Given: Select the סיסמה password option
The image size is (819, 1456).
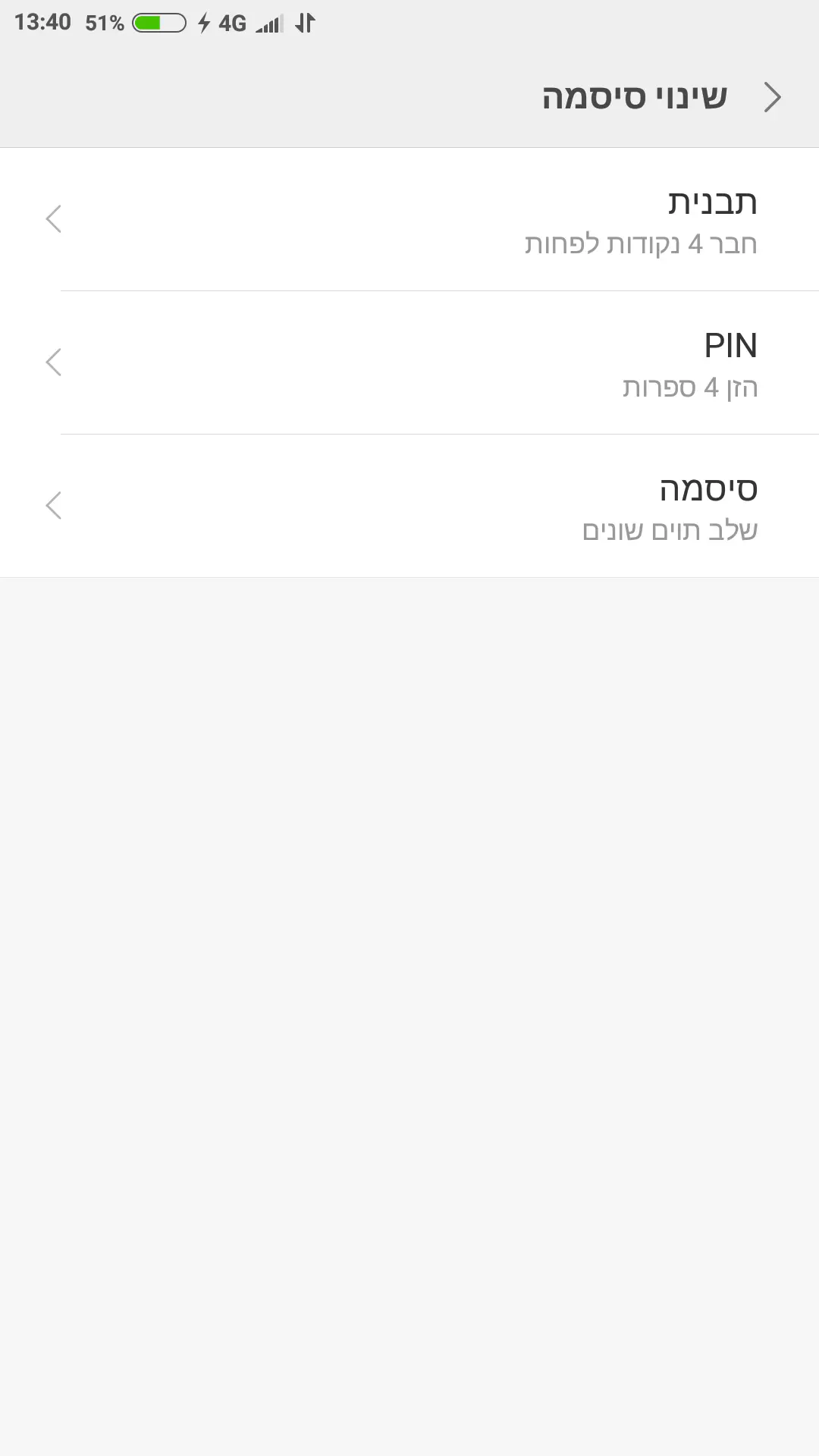Looking at the screenshot, I should click(x=409, y=507).
